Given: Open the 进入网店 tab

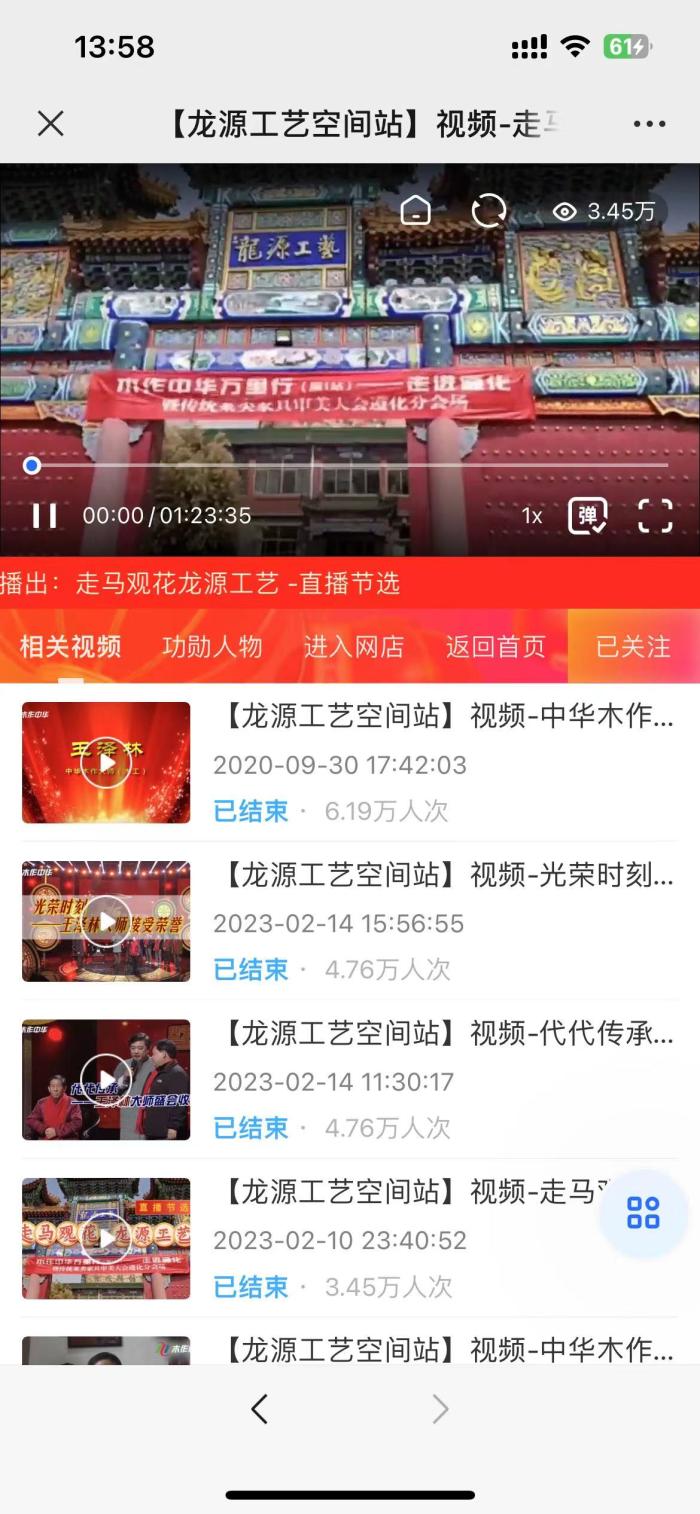Looking at the screenshot, I should (x=354, y=647).
